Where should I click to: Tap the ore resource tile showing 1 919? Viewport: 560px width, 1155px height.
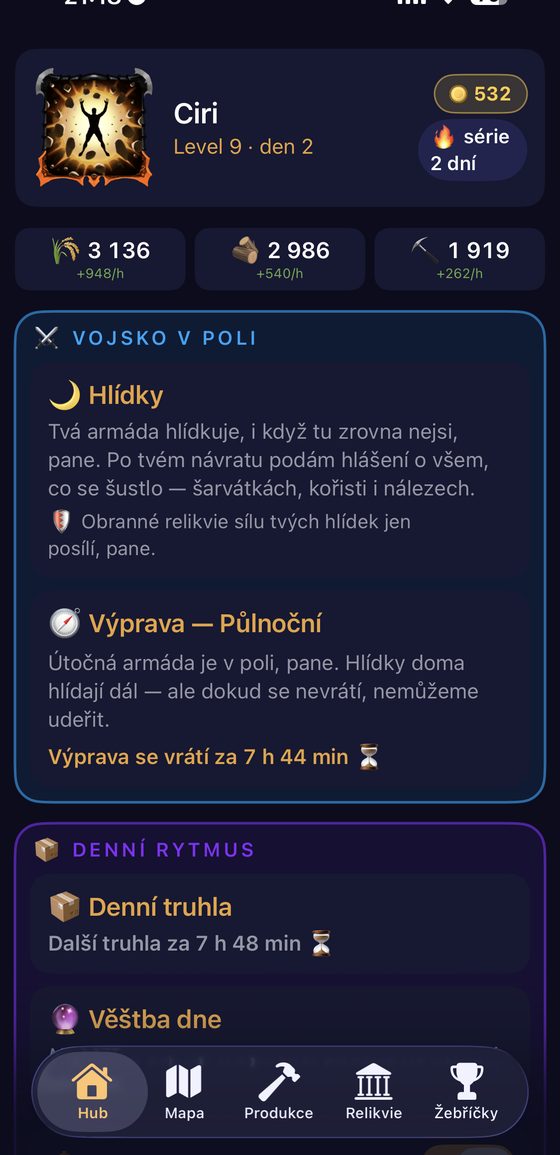[460, 259]
